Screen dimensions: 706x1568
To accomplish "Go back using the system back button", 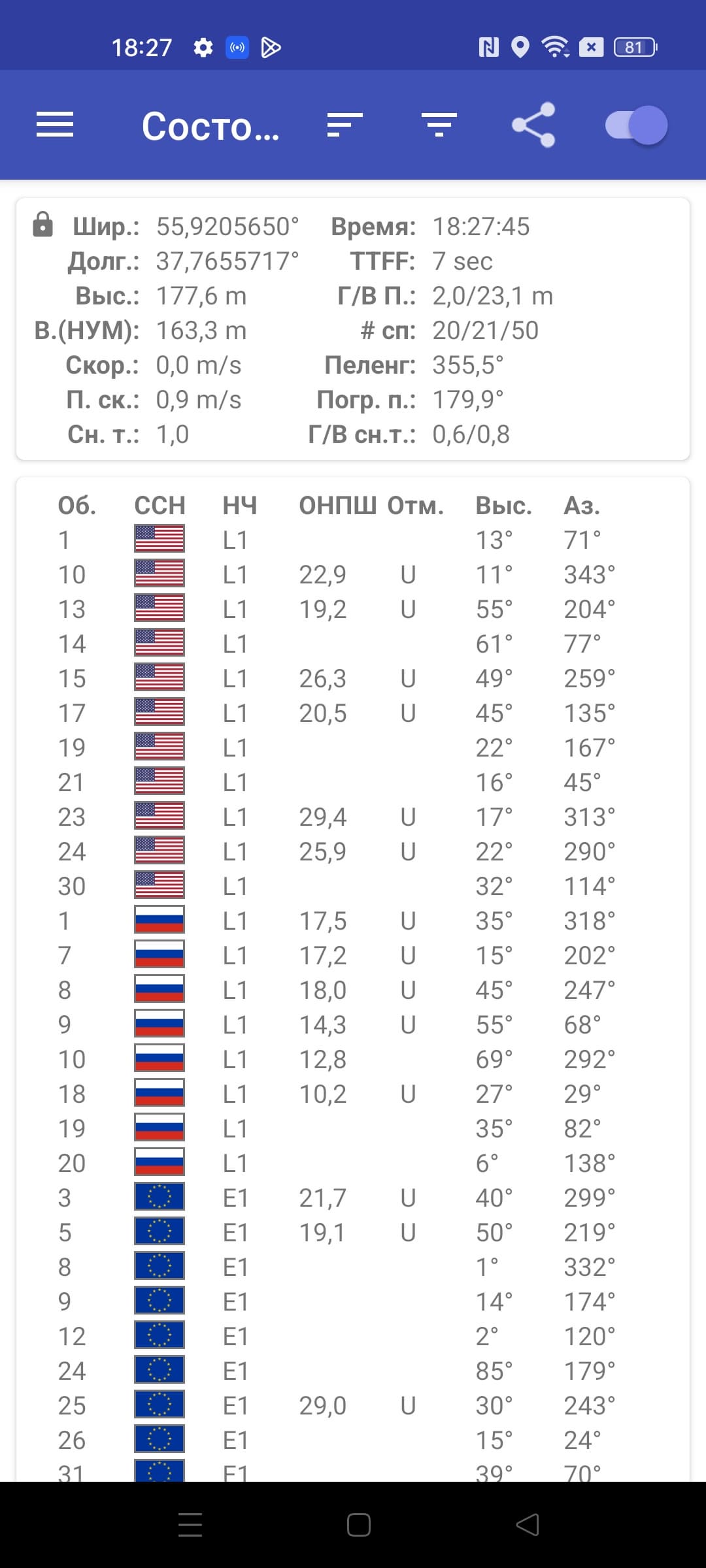I will (528, 1524).
